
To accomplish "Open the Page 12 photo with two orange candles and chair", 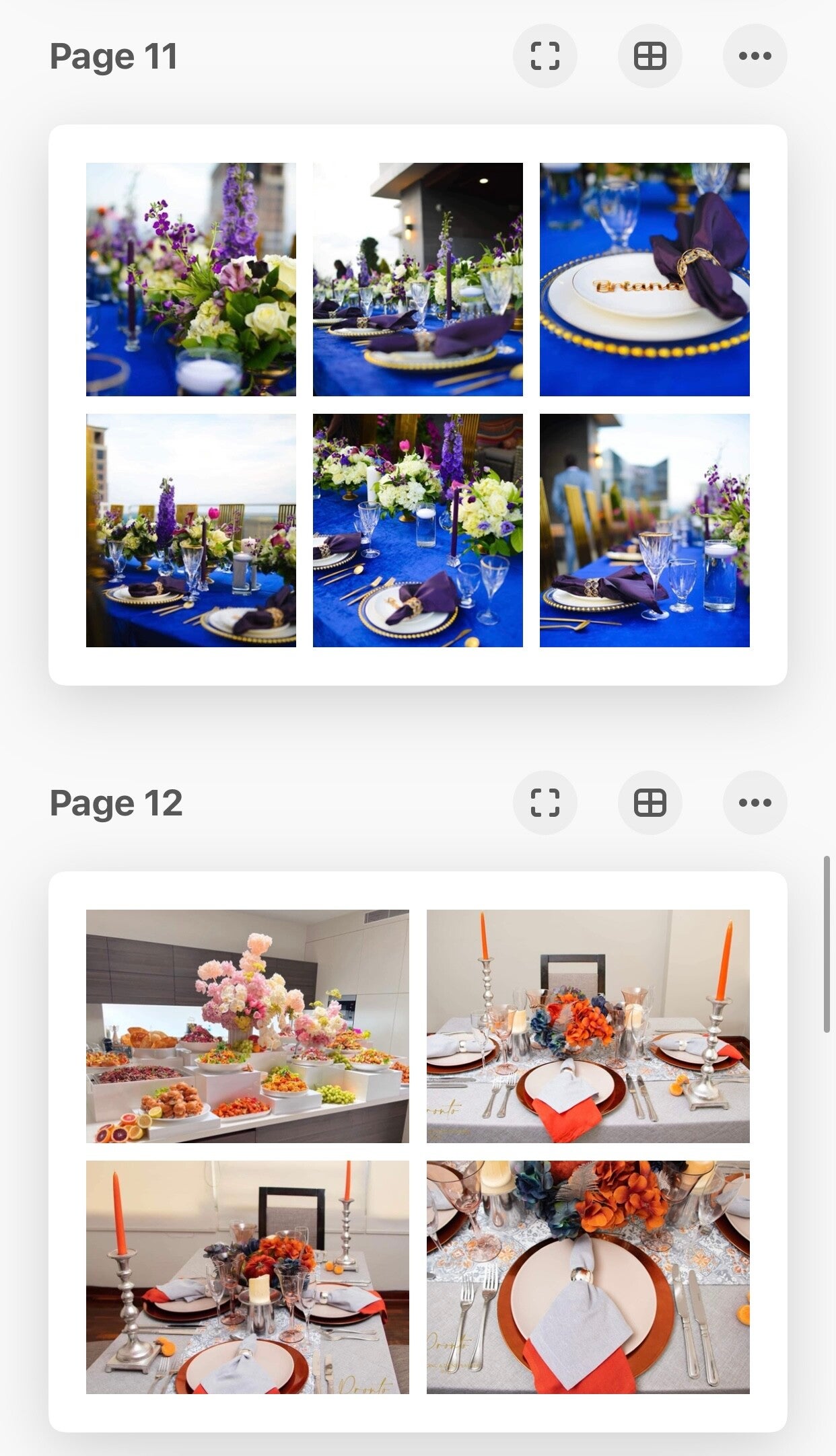I will point(588,1026).
